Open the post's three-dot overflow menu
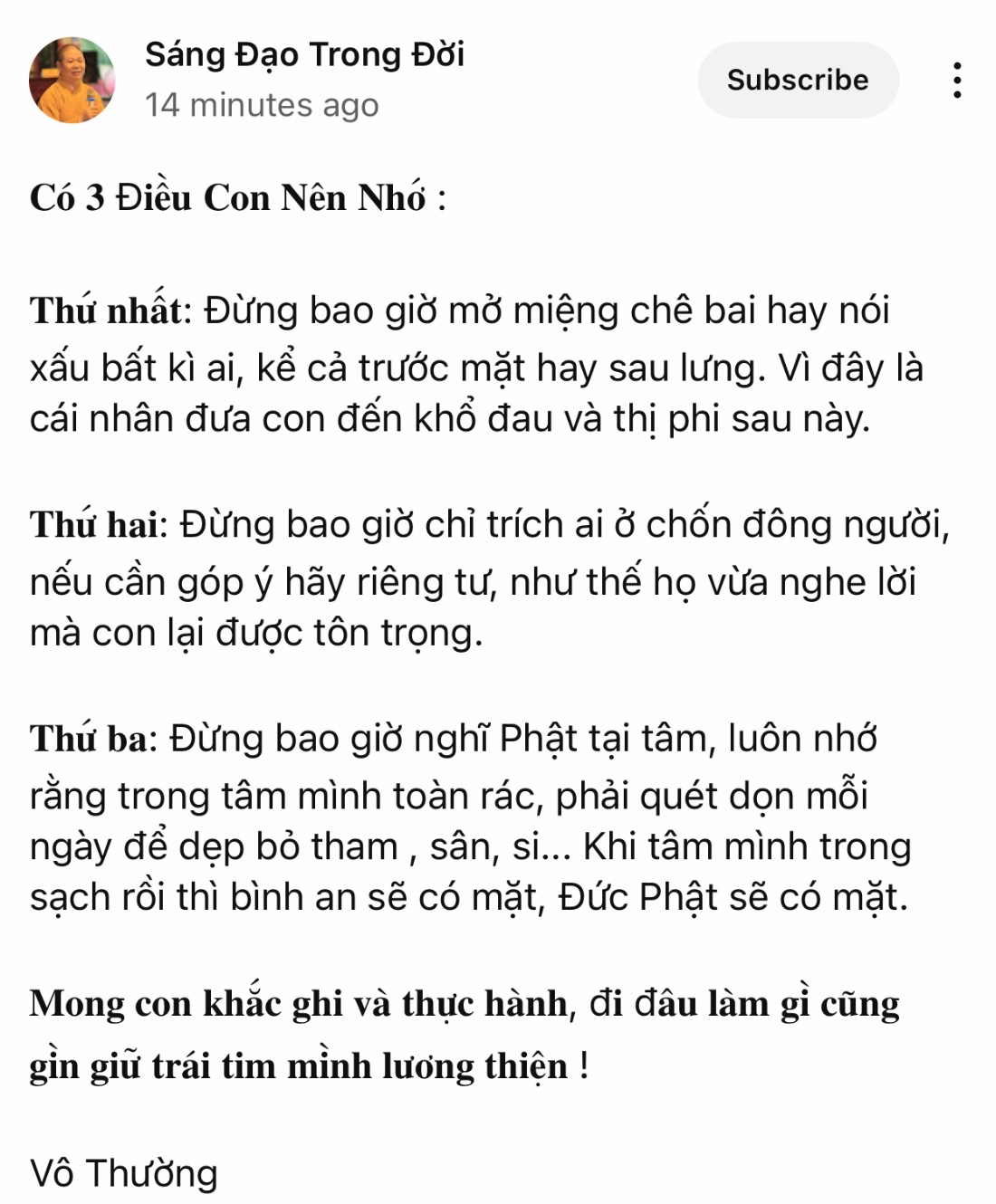The image size is (996, 1204). click(x=956, y=80)
